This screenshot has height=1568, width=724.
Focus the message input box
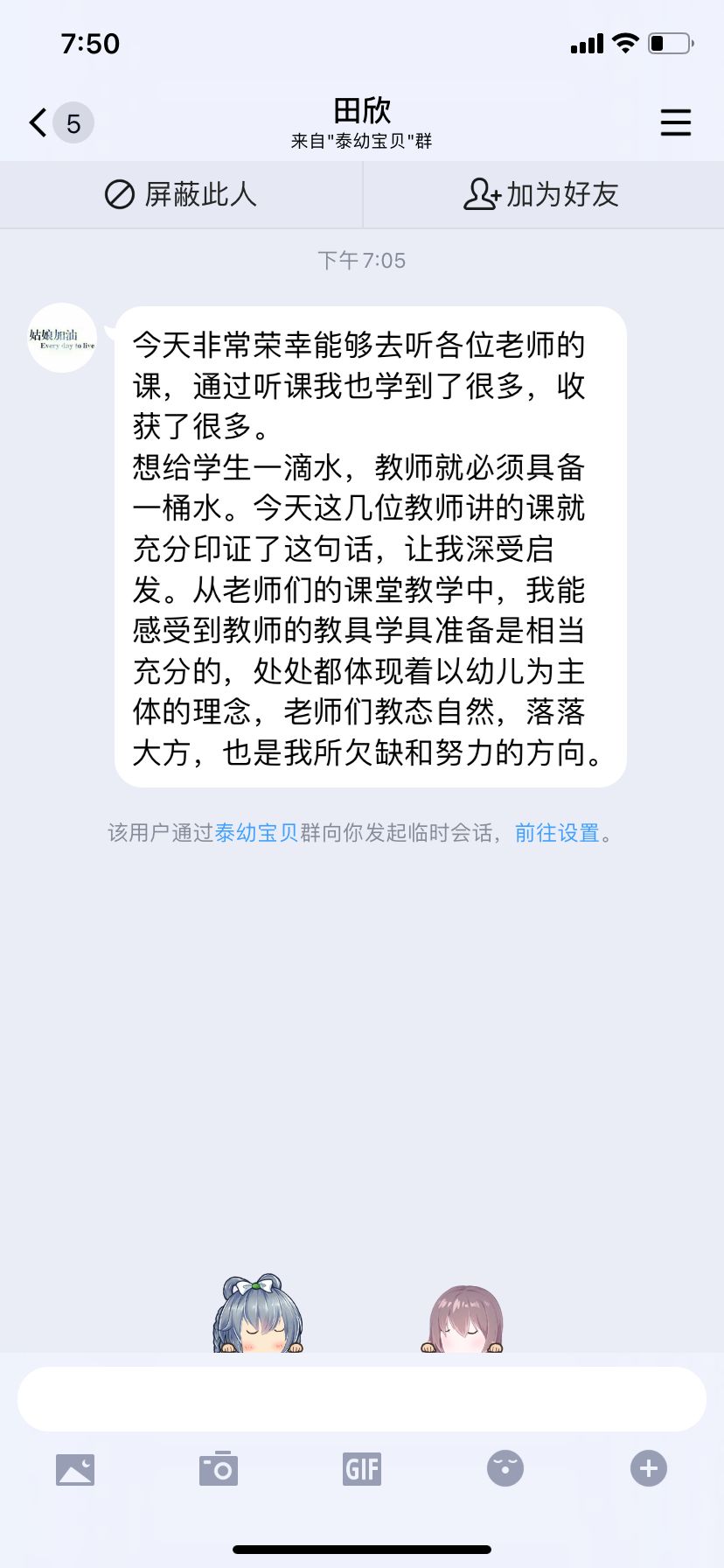362,1399
